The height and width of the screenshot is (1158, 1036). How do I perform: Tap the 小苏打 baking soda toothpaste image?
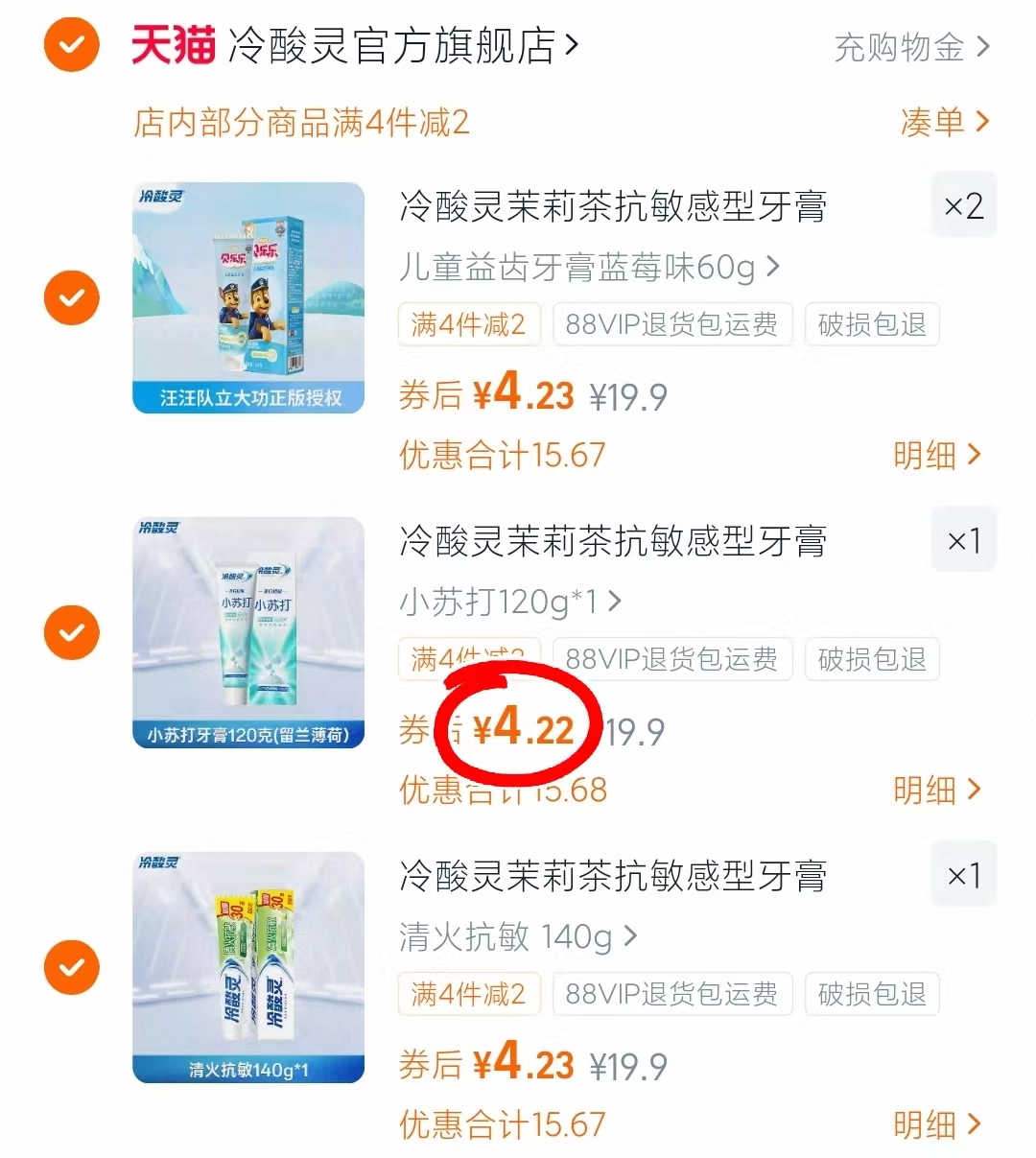coord(247,631)
